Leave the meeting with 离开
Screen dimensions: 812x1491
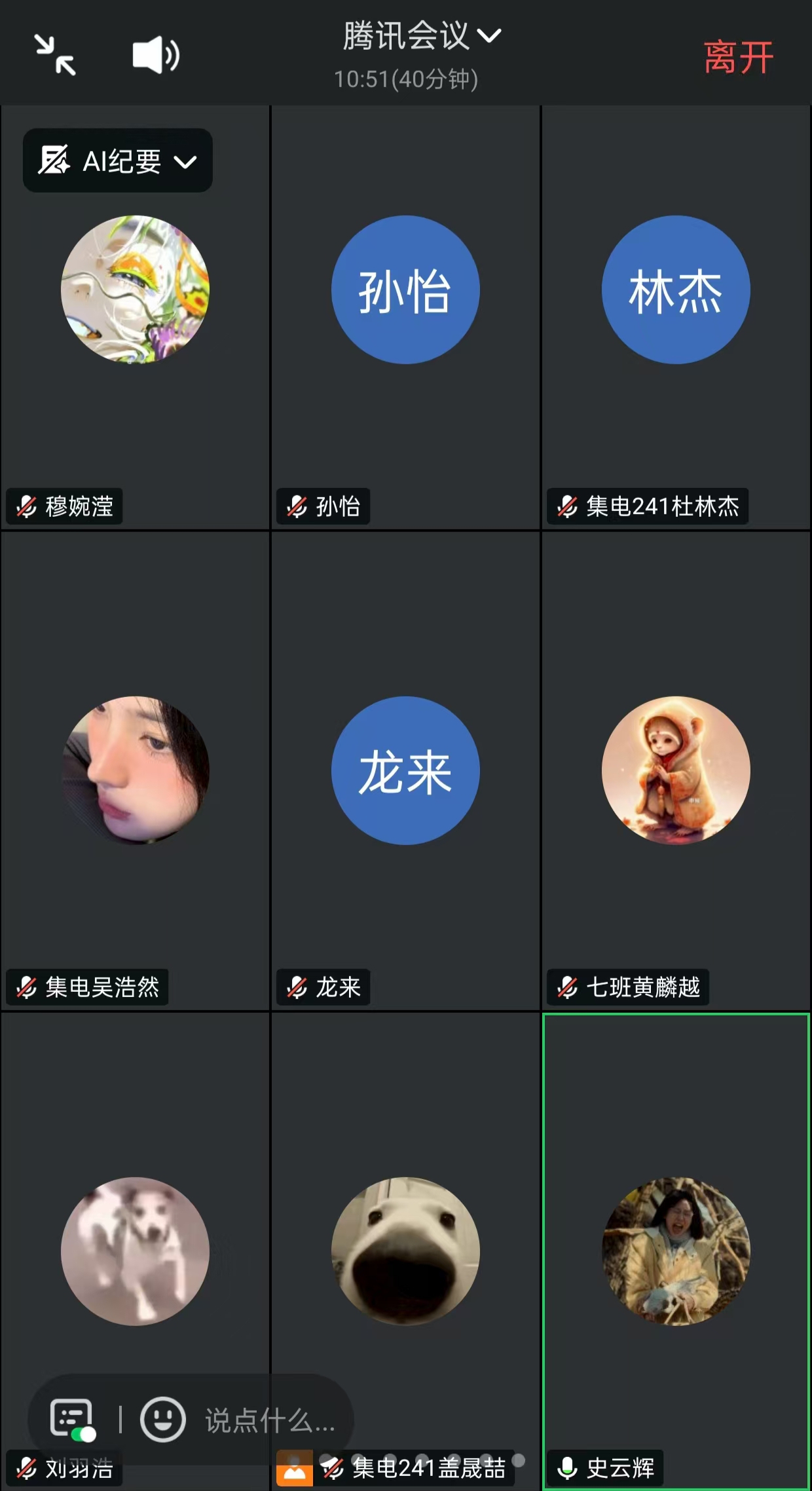tap(738, 58)
